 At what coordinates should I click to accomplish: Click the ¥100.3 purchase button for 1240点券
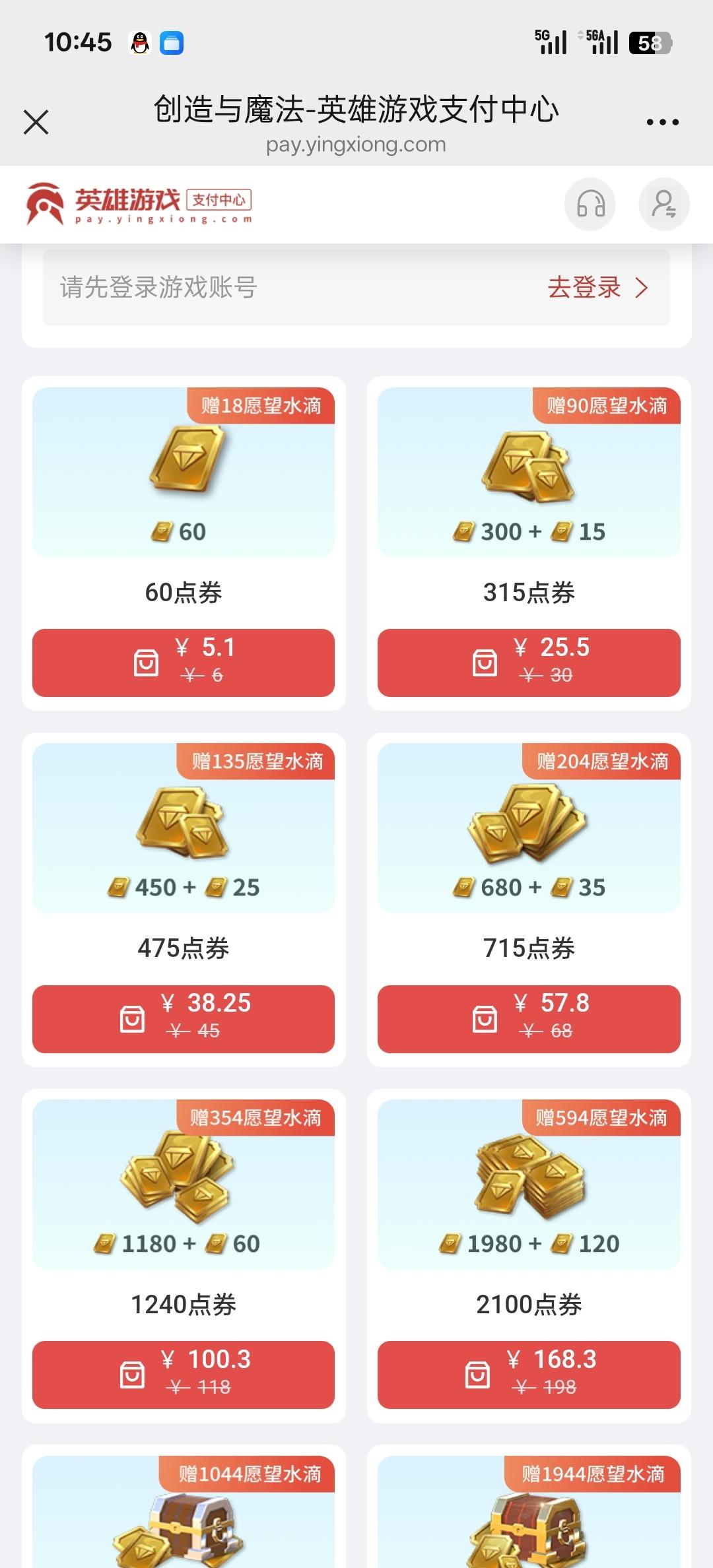(184, 1374)
